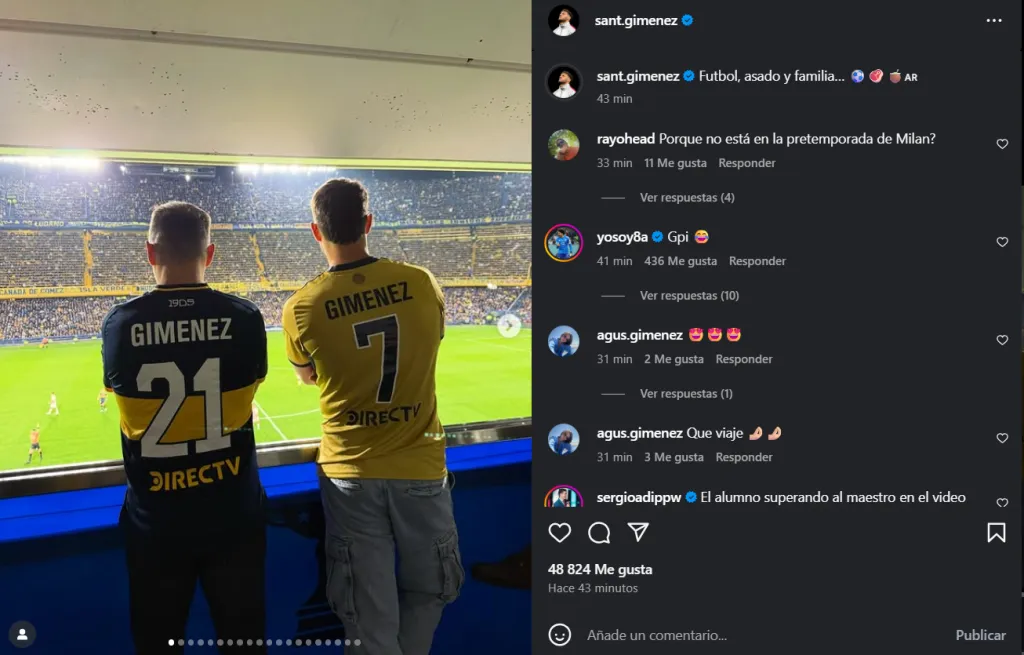Image resolution: width=1024 pixels, height=655 pixels.
Task: Like the post with the heart icon
Action: pos(560,533)
